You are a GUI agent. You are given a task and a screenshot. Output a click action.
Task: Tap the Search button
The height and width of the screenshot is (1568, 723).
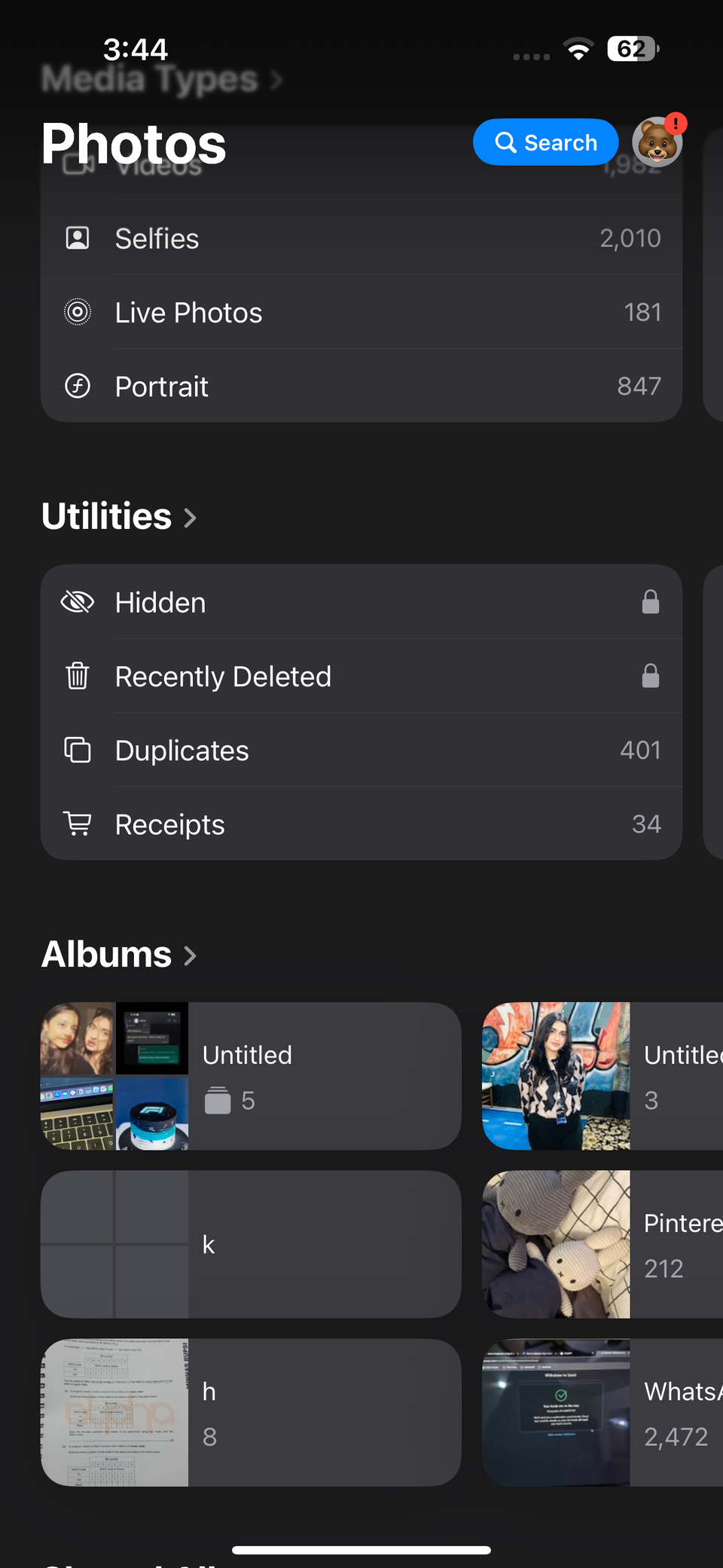click(545, 142)
